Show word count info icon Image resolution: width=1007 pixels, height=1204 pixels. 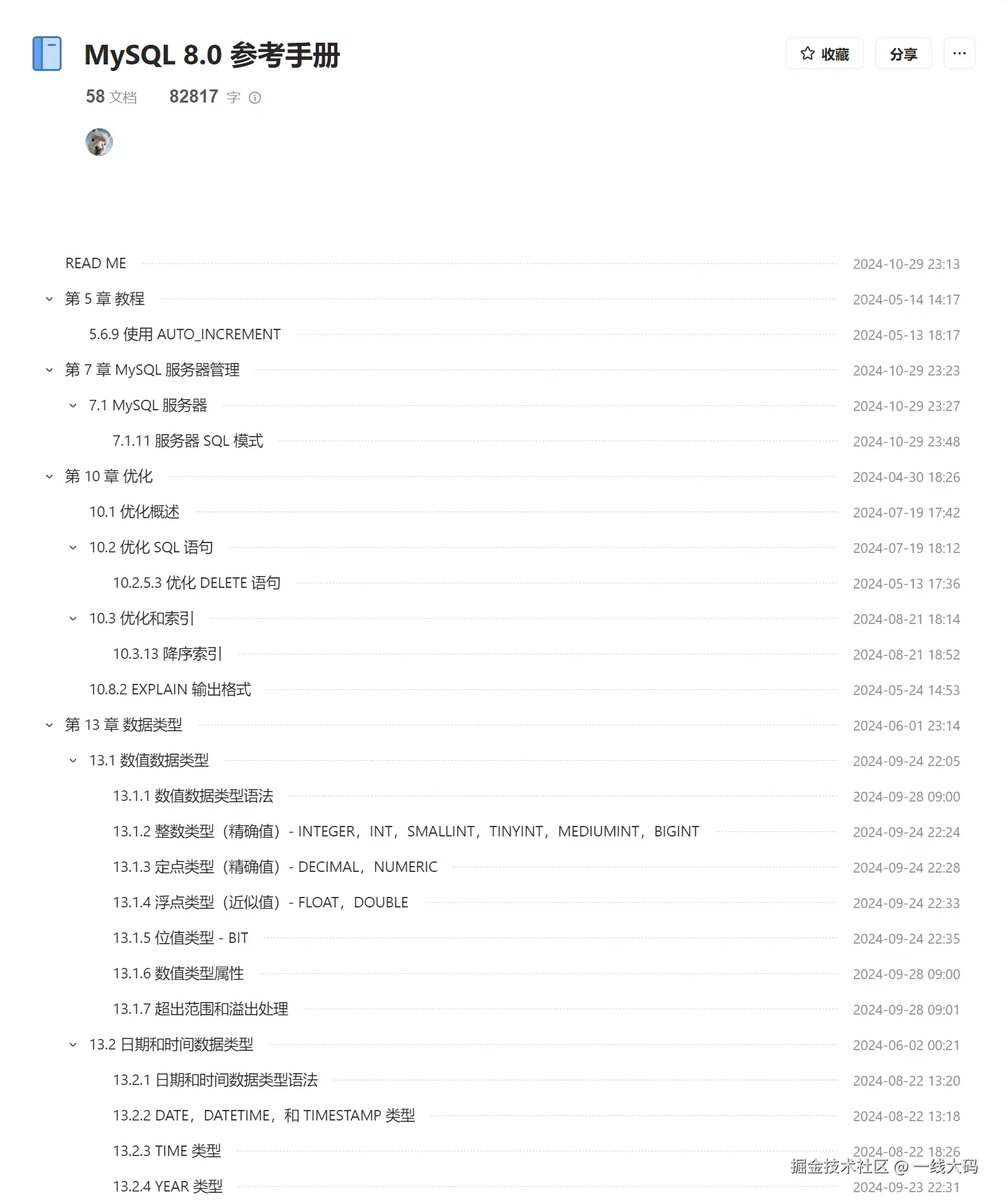click(255, 98)
